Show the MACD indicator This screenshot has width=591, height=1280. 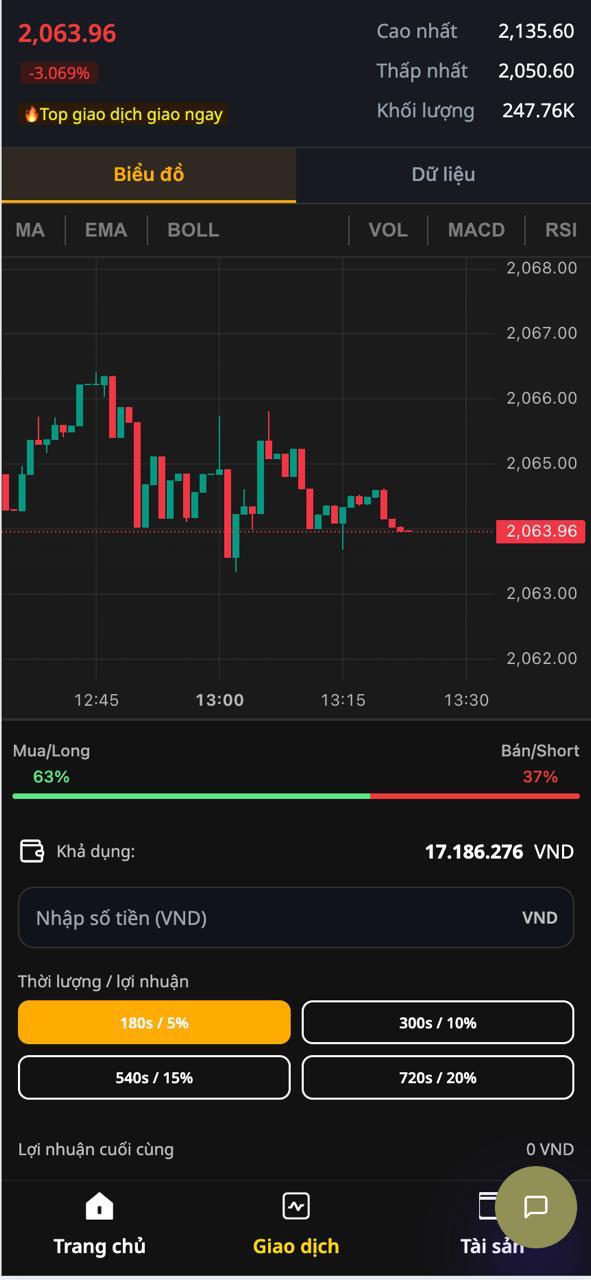point(476,230)
